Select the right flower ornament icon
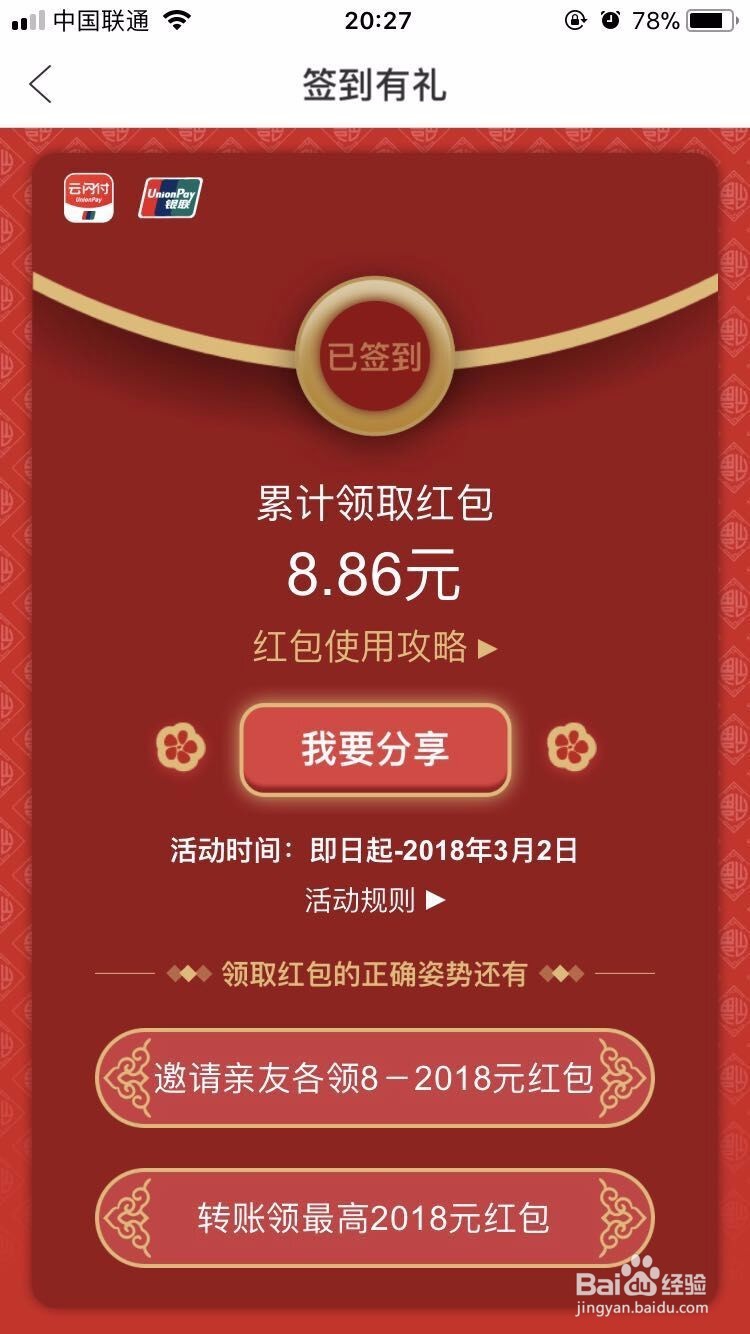 pyautogui.click(x=570, y=747)
